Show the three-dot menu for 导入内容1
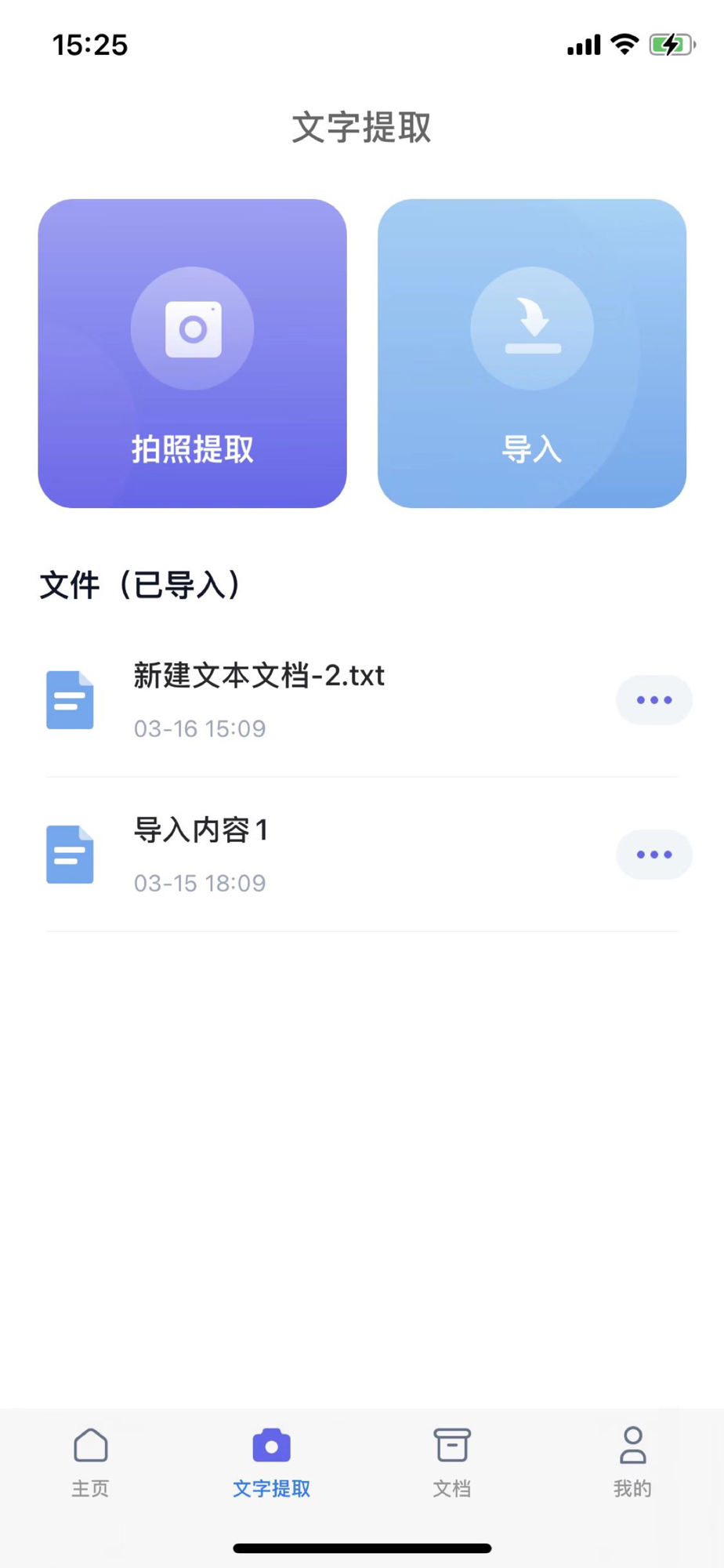The image size is (724, 1568). pos(654,855)
